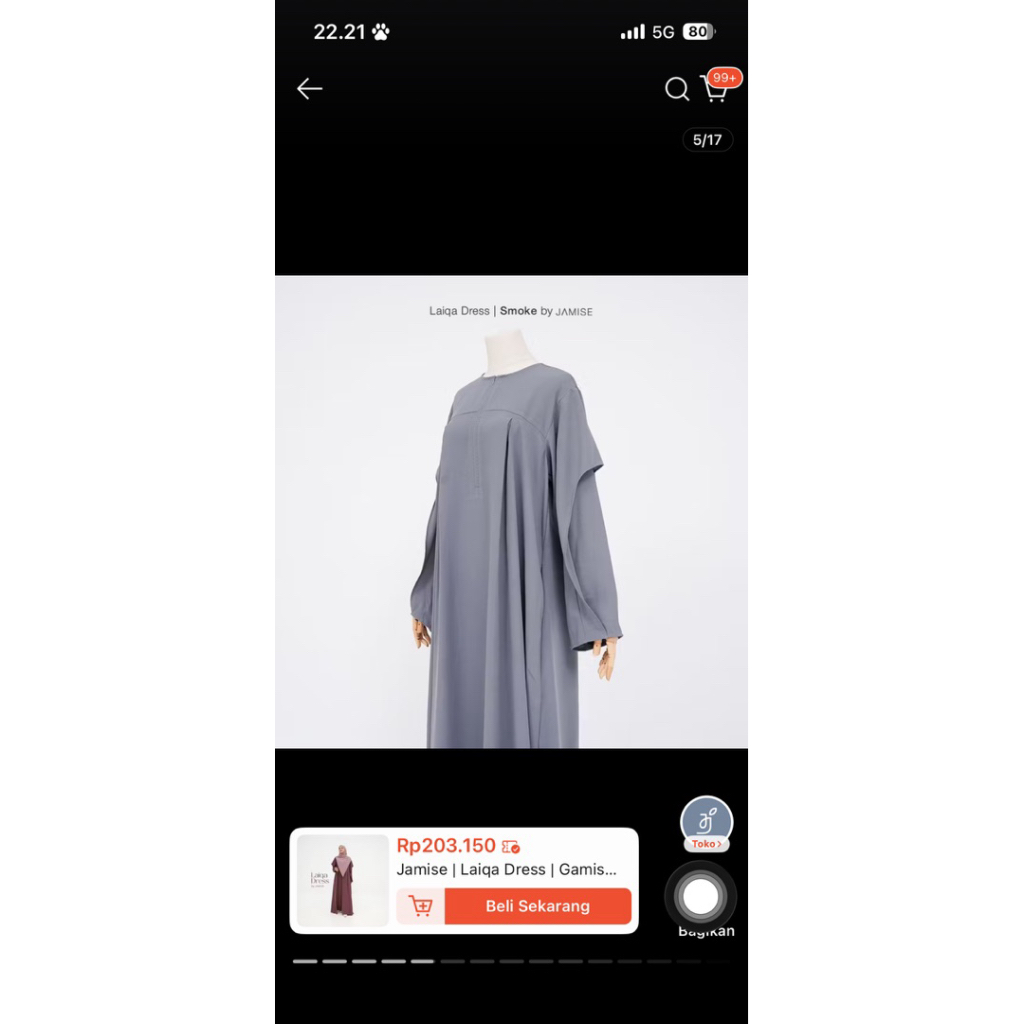View the Laiqa Dress Smoke image
1024x1024 pixels.
point(511,511)
